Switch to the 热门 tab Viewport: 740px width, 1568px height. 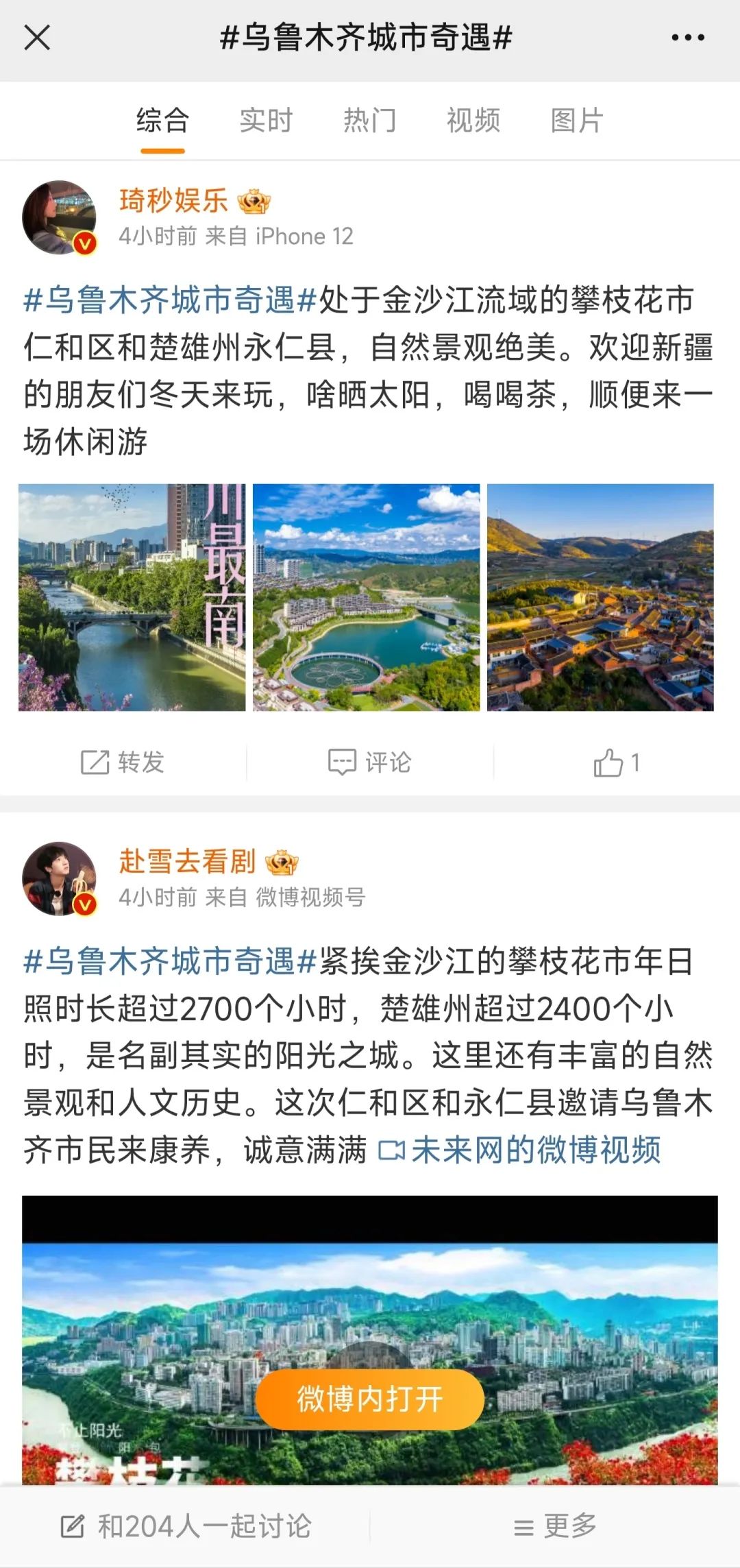370,120
